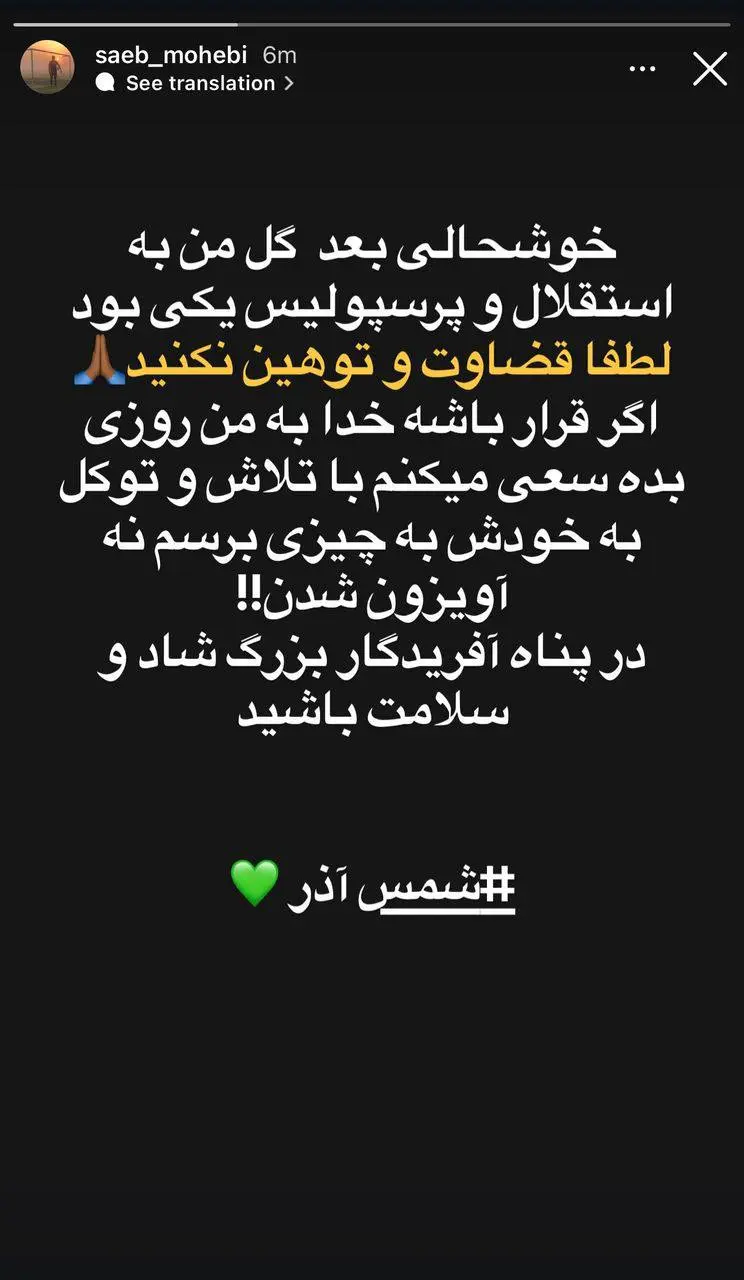Click the 6m timestamp label

coord(278,56)
